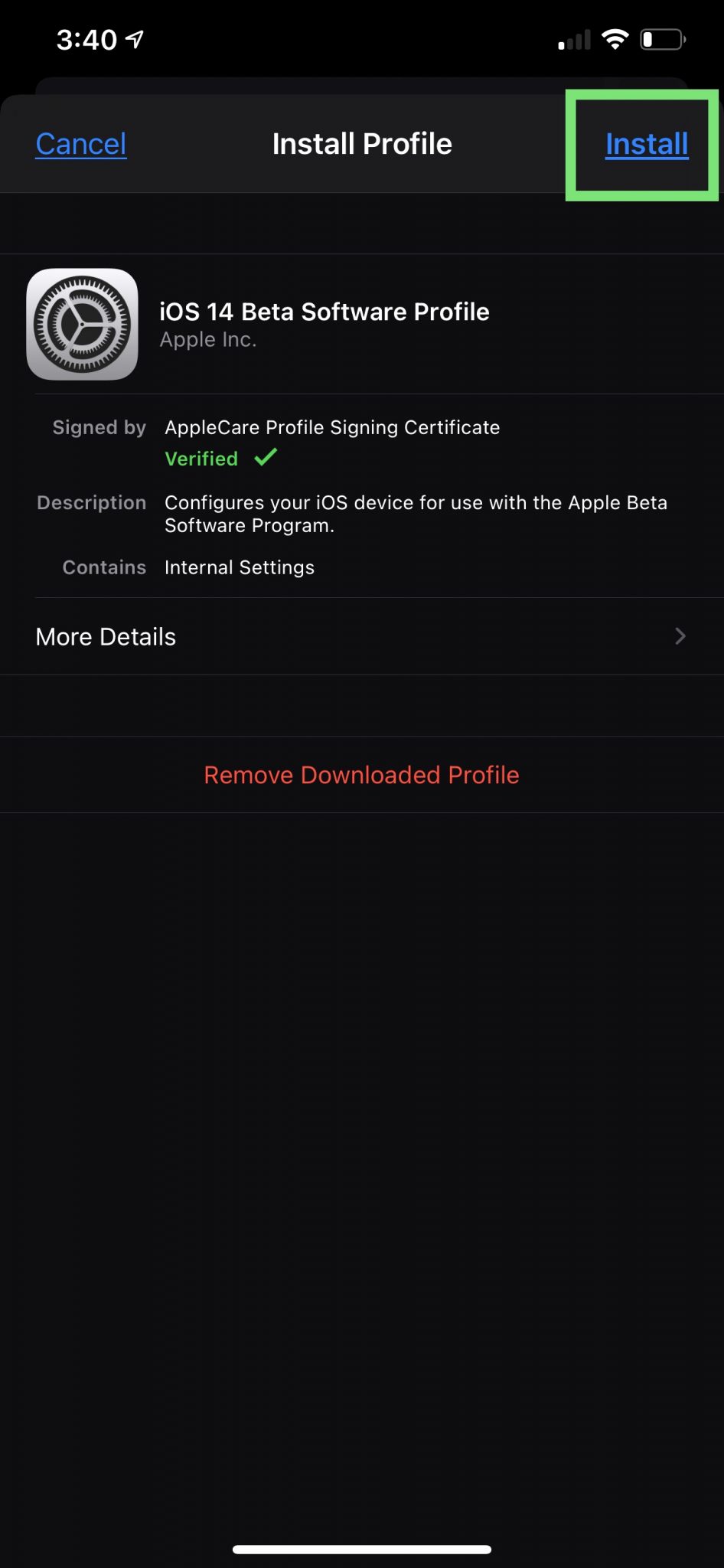Remove the downloaded profile

click(361, 775)
